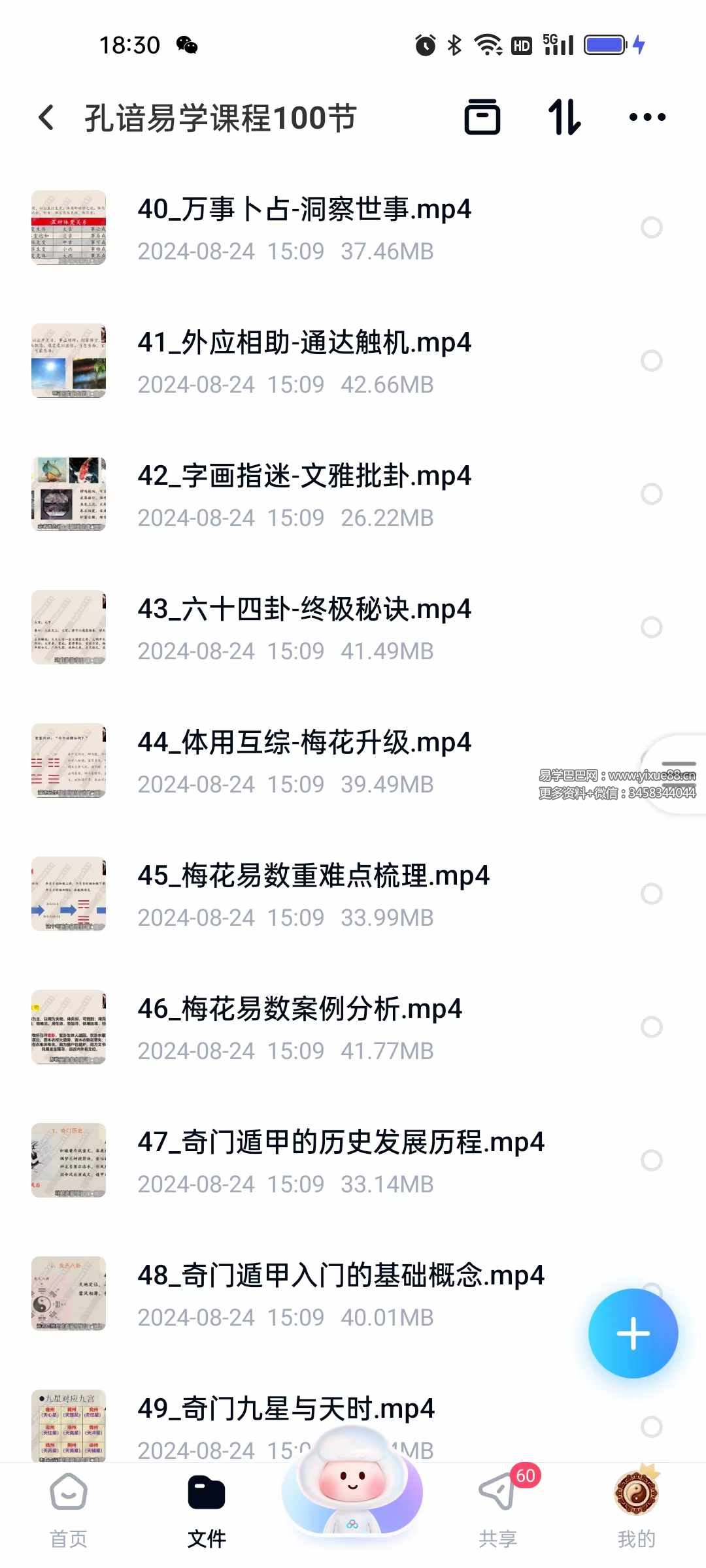Tap the AI assistant mascot at bottom center
This screenshot has width=706, height=1568.
[352, 1490]
